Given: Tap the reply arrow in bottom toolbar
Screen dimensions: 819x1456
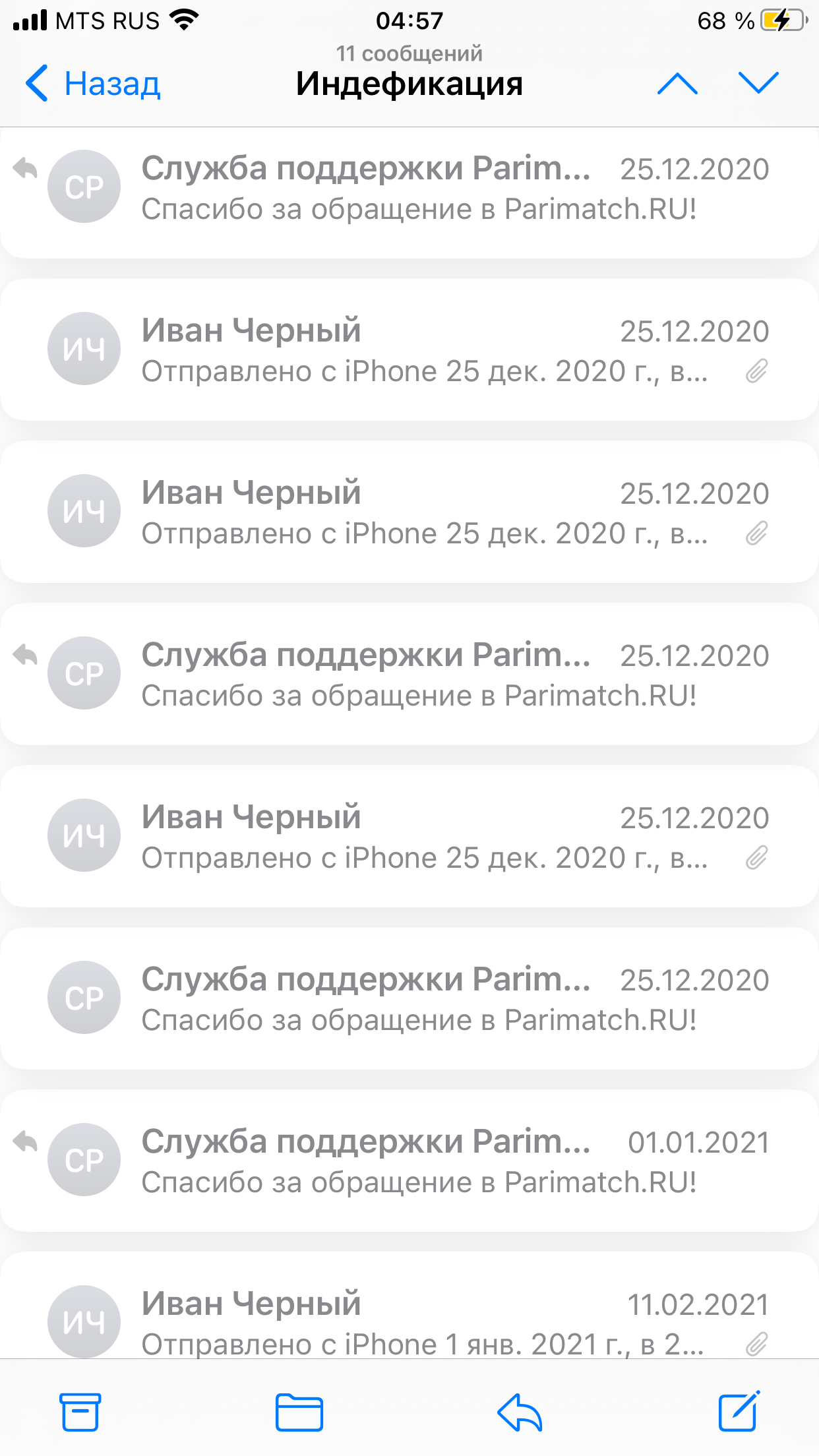Looking at the screenshot, I should 520,1412.
